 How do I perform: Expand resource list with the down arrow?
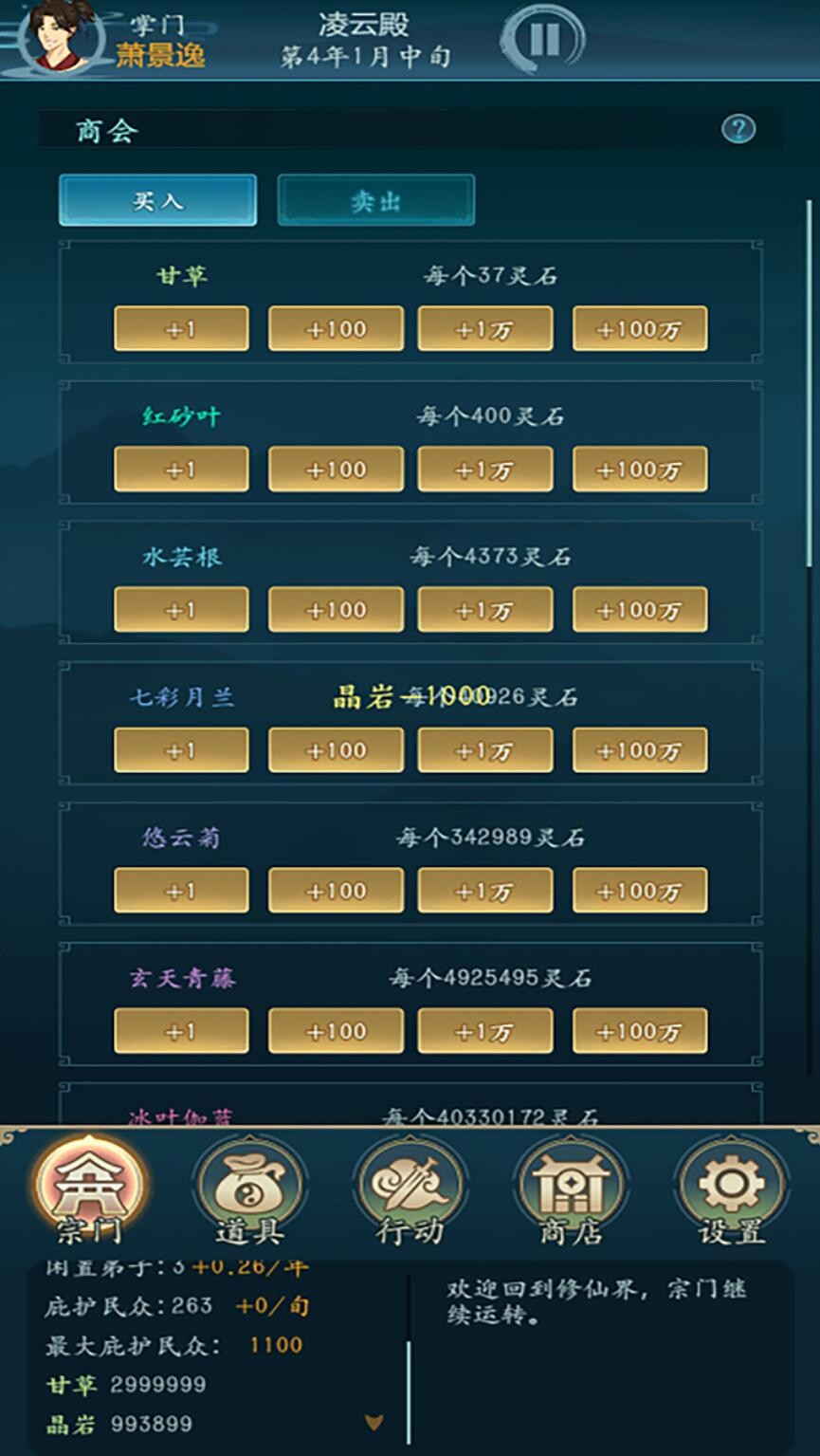point(374,1422)
